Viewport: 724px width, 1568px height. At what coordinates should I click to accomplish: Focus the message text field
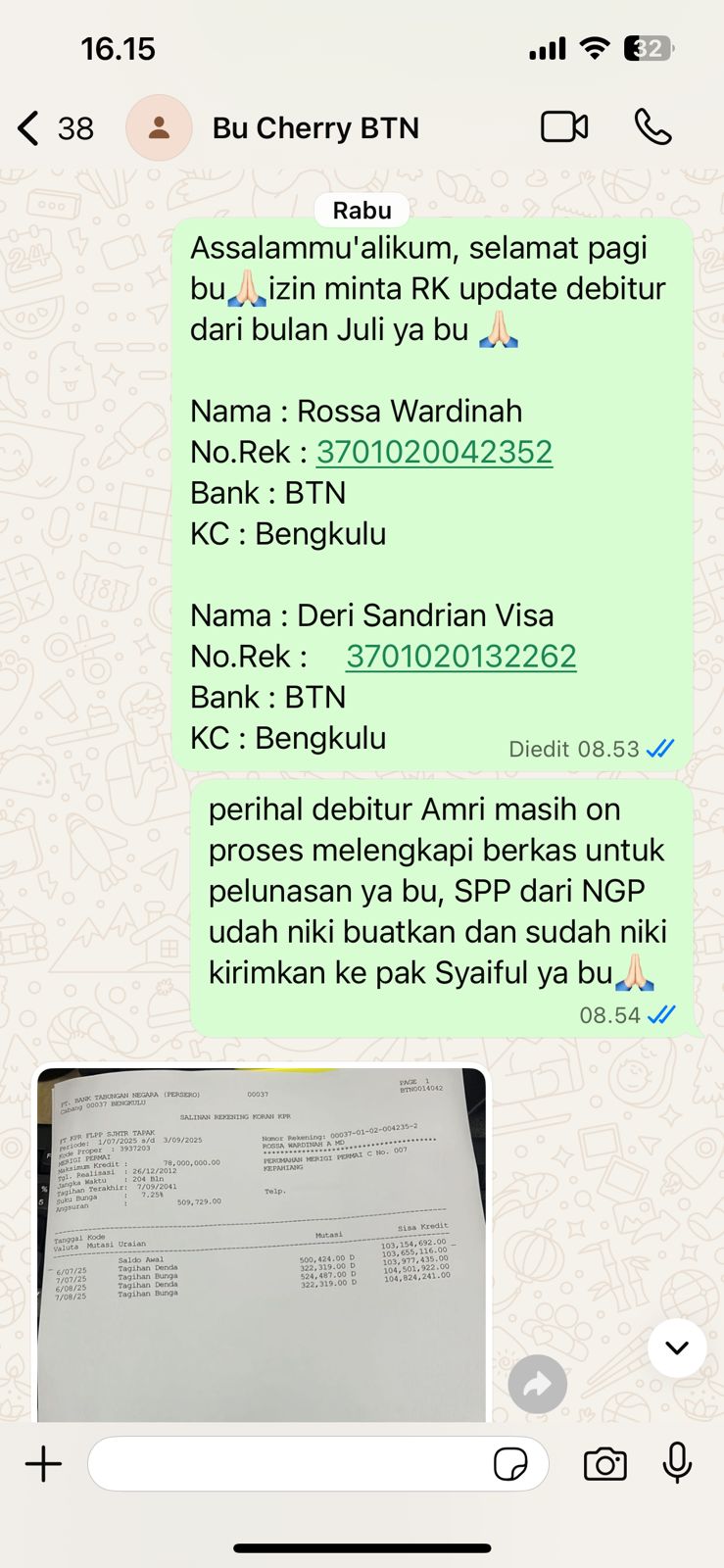[x=289, y=1464]
